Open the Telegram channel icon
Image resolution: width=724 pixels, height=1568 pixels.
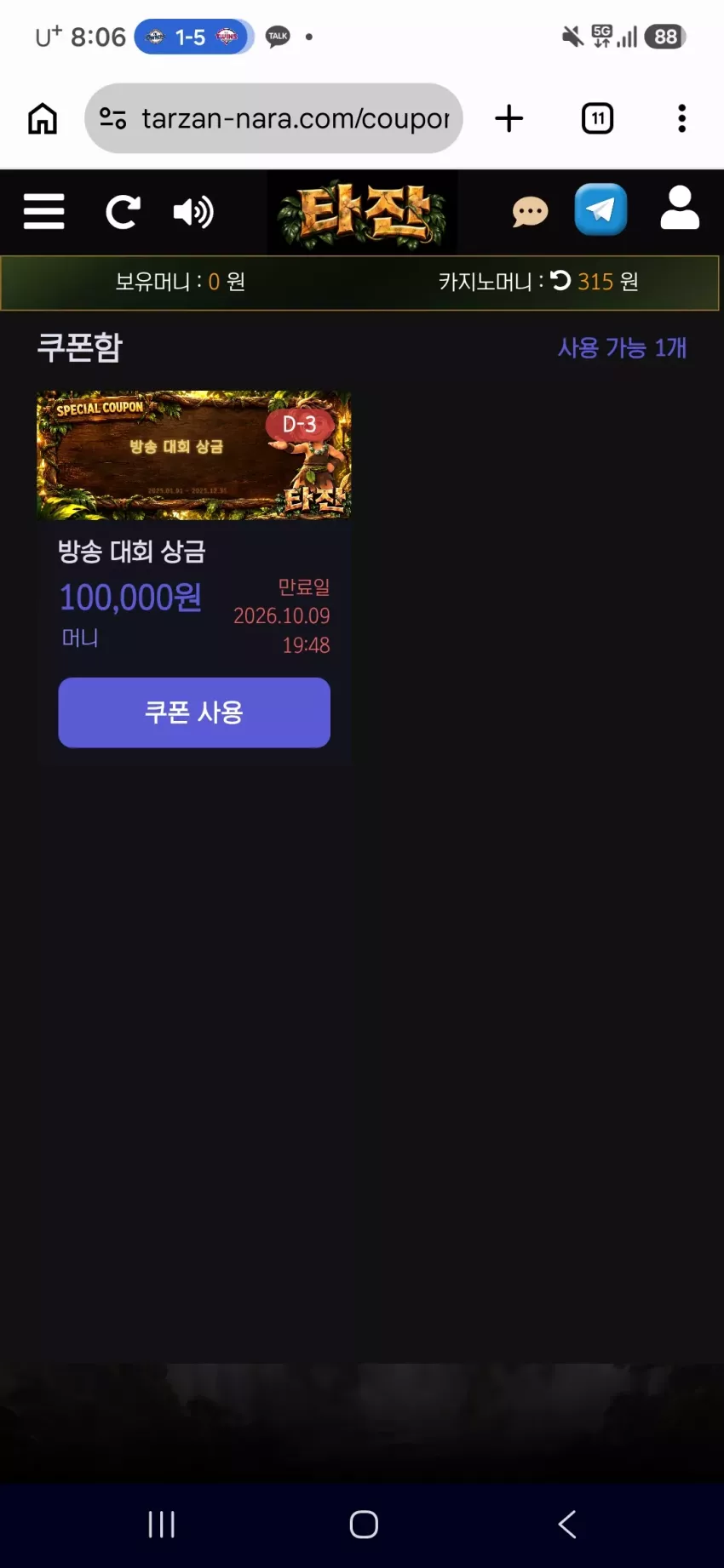(x=600, y=209)
